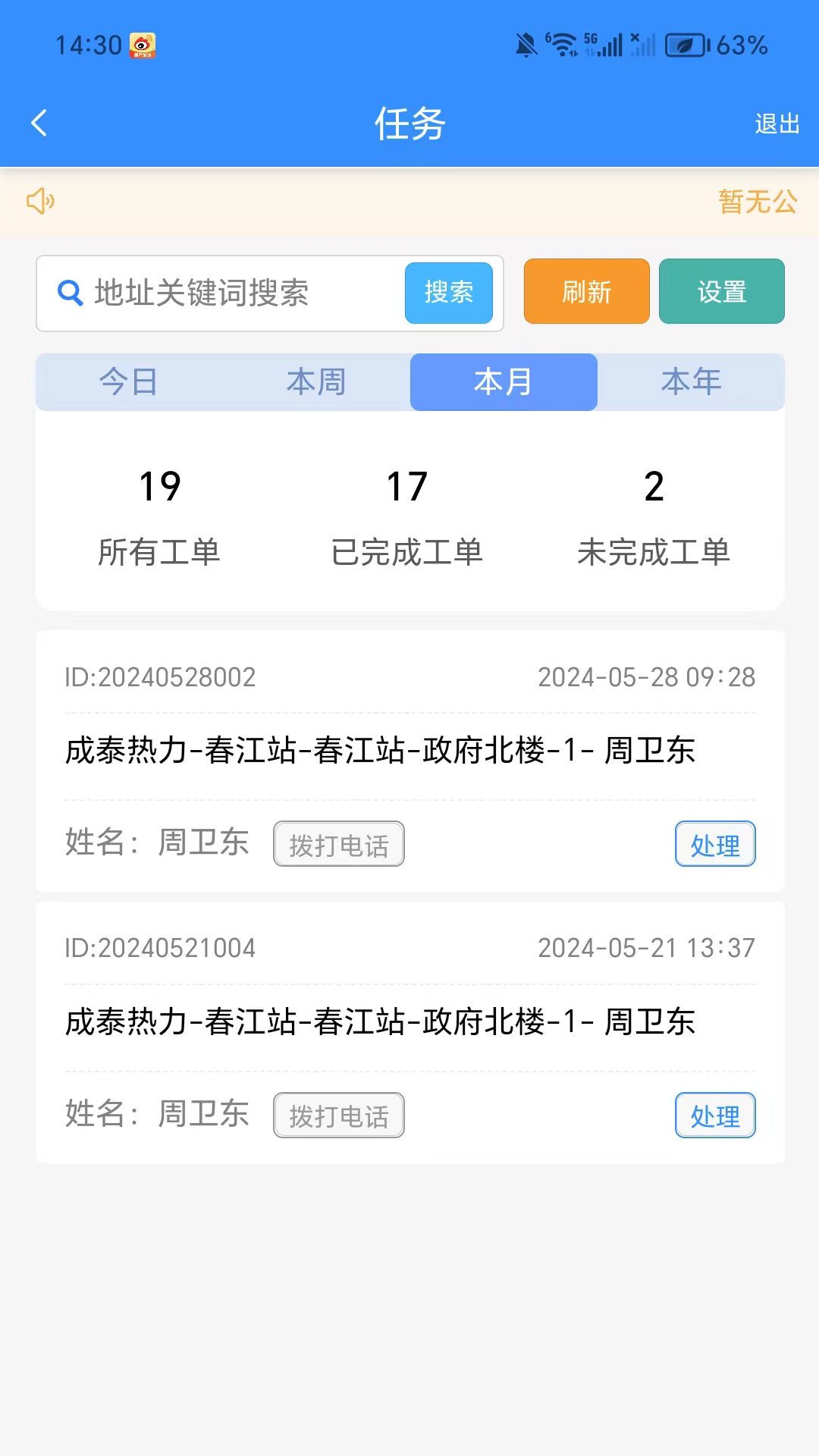Tap the address keyword search input field
This screenshot has height=1456, width=819.
pyautogui.click(x=227, y=293)
